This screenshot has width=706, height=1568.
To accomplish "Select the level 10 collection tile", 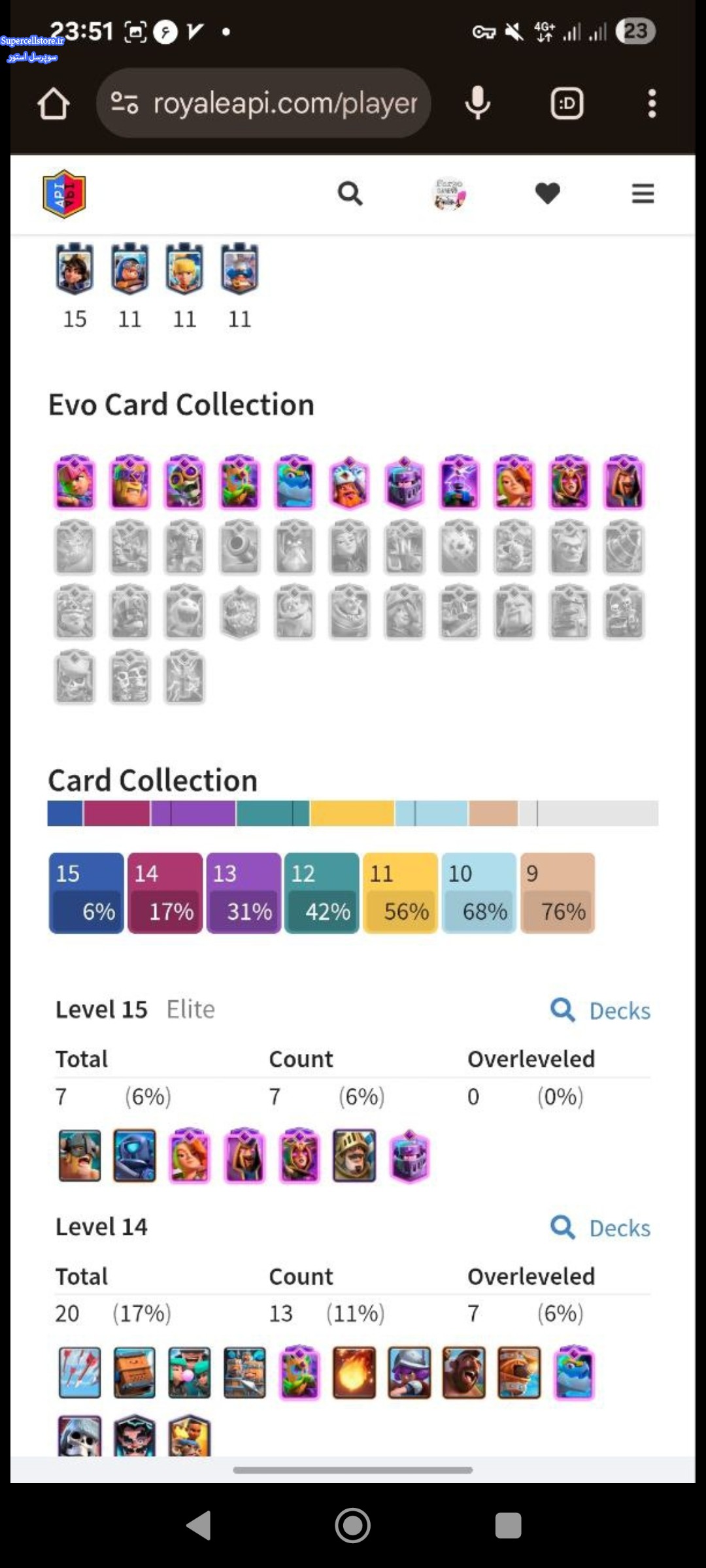I will point(479,892).
